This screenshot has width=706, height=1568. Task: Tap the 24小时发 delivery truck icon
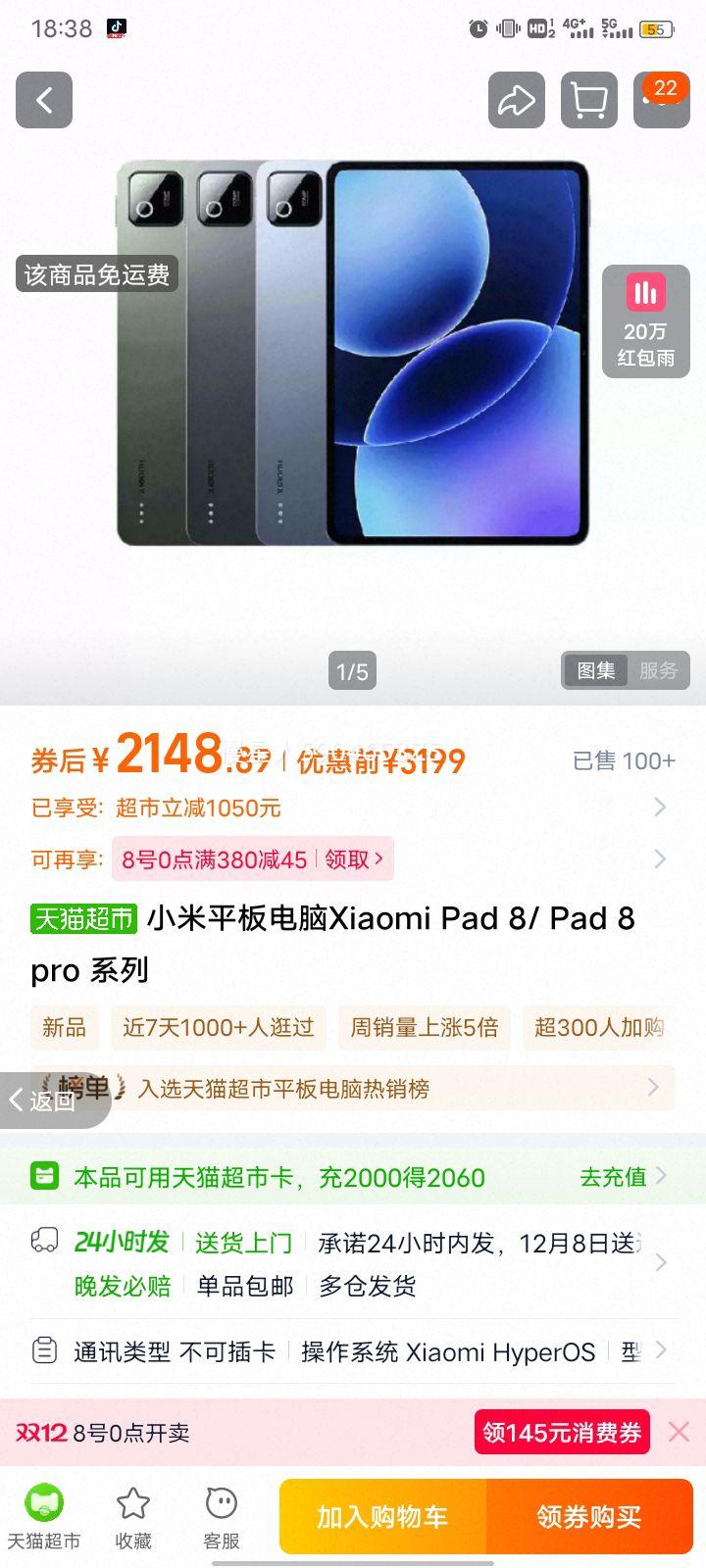[42, 1239]
